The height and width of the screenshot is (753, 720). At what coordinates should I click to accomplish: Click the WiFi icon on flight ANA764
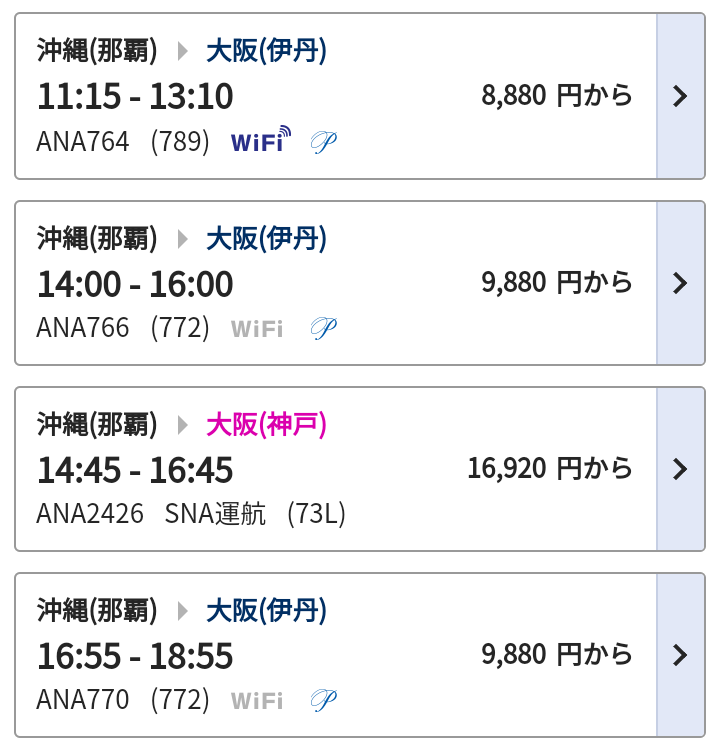[259, 141]
